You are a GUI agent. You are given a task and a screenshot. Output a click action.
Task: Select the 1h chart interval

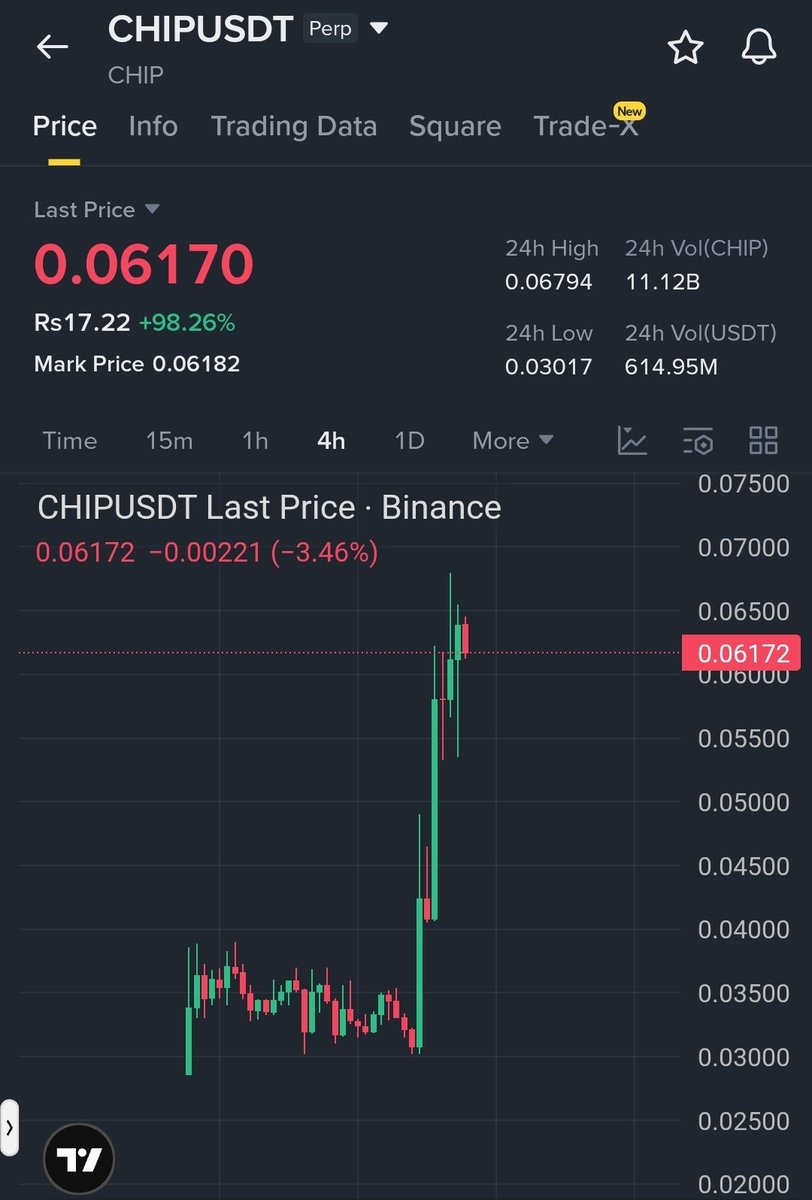click(x=255, y=441)
